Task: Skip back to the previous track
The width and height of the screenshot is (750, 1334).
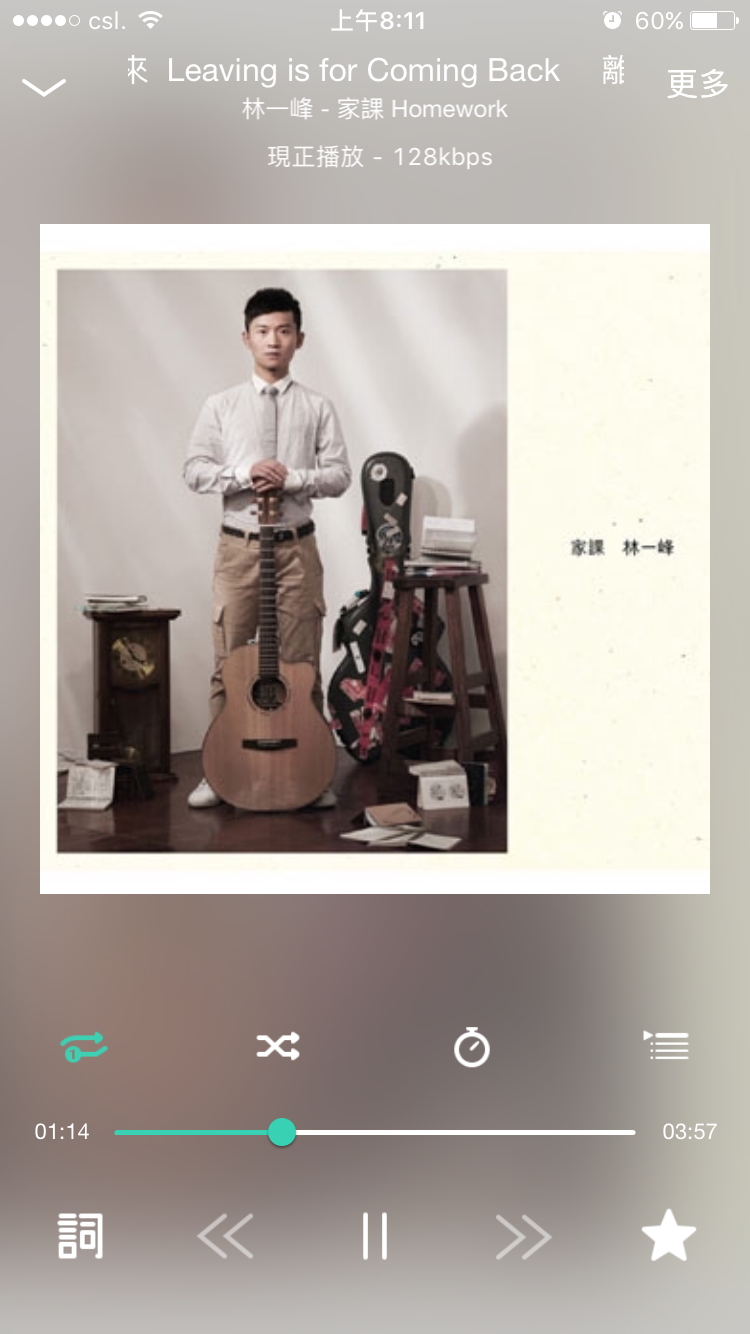Action: (225, 1237)
